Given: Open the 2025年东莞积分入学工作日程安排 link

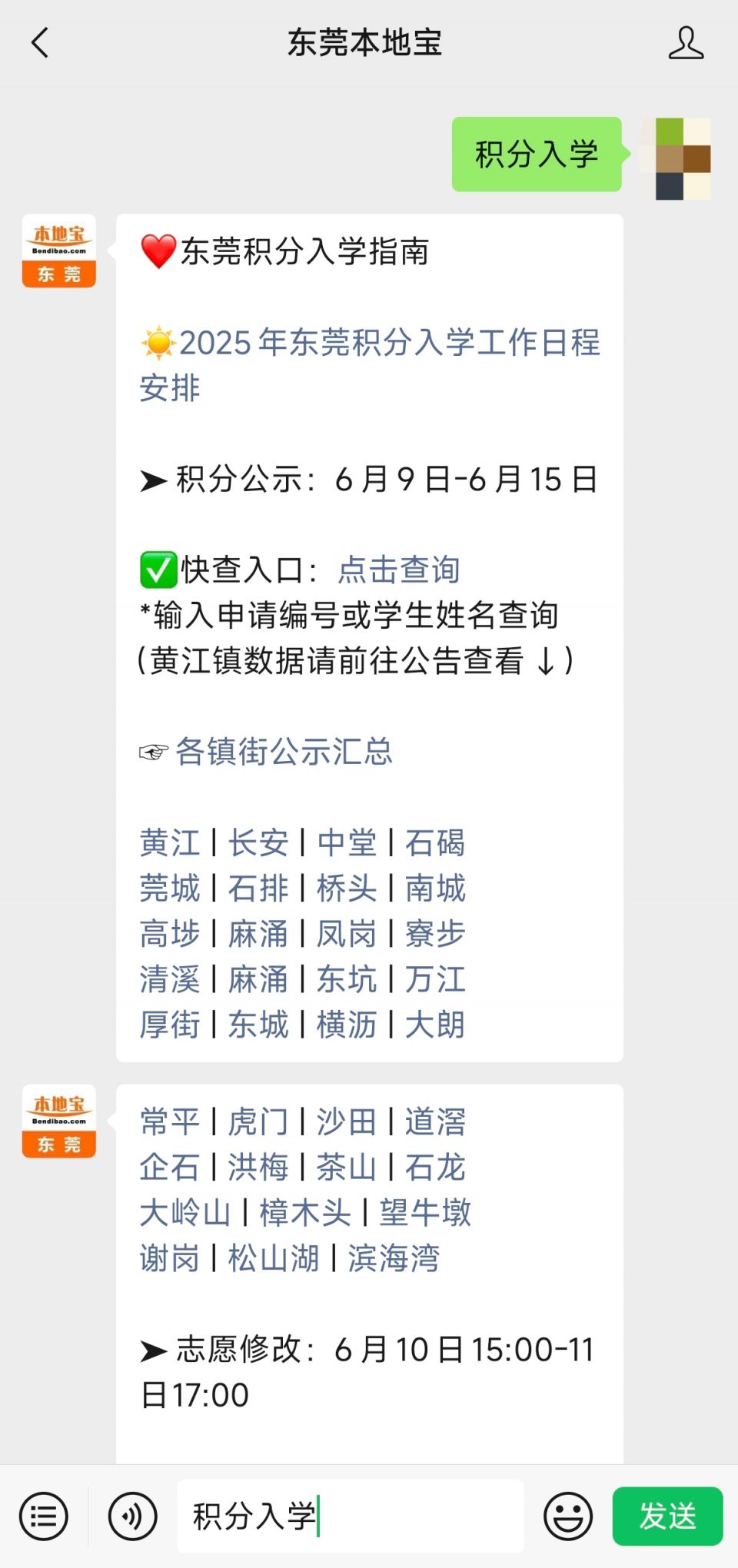Looking at the screenshot, I should [x=370, y=365].
